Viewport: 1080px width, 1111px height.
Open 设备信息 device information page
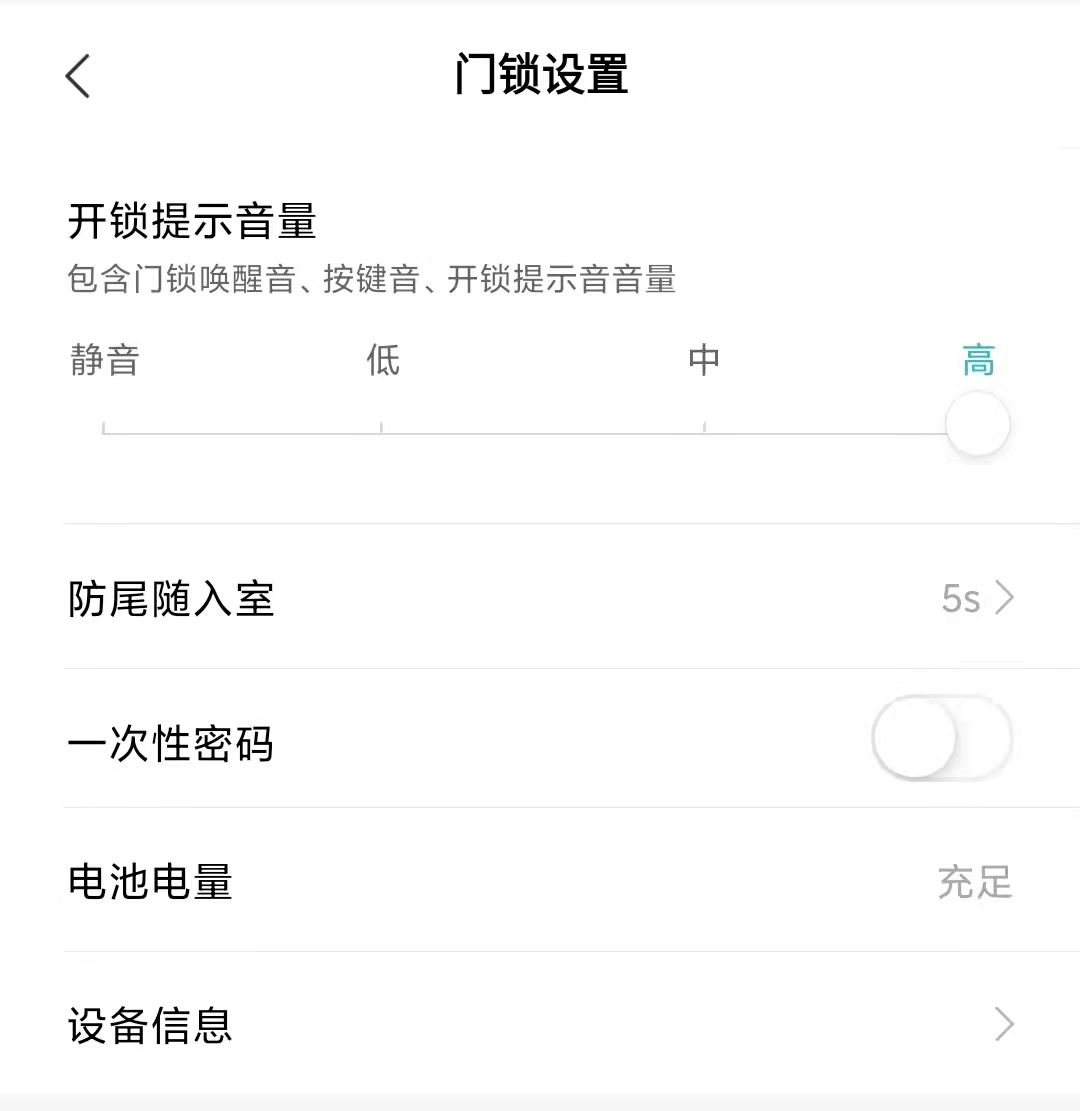click(150, 1024)
